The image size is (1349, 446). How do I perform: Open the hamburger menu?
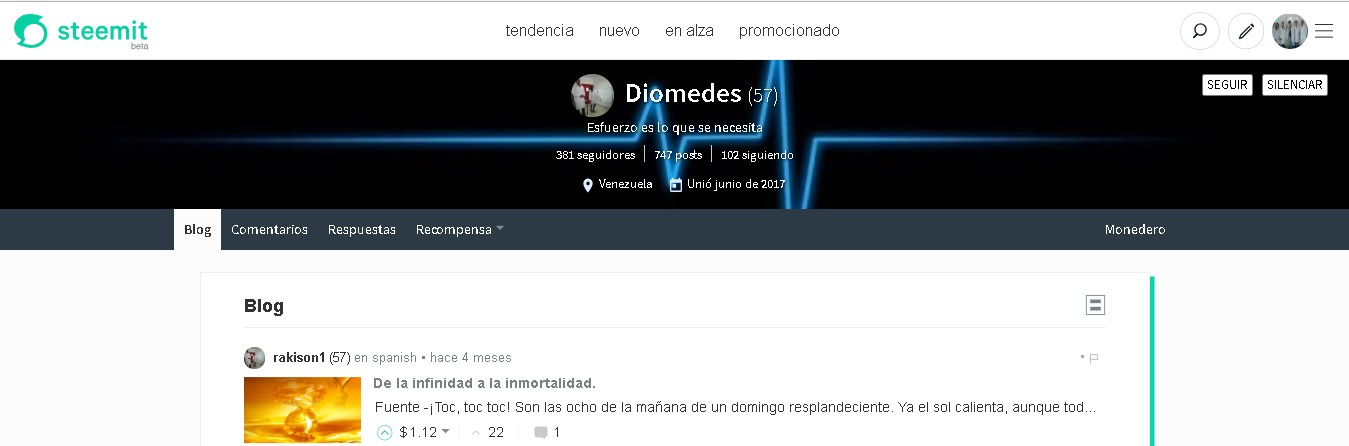(1324, 31)
